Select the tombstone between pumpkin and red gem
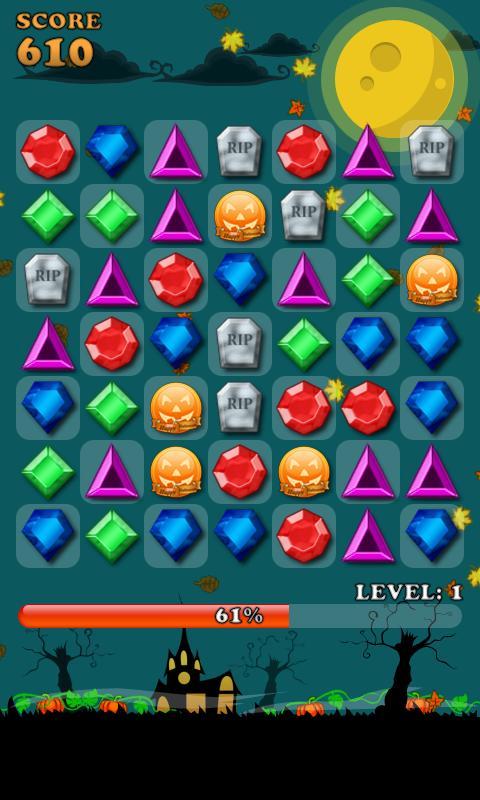480x800 pixels. 240,408
